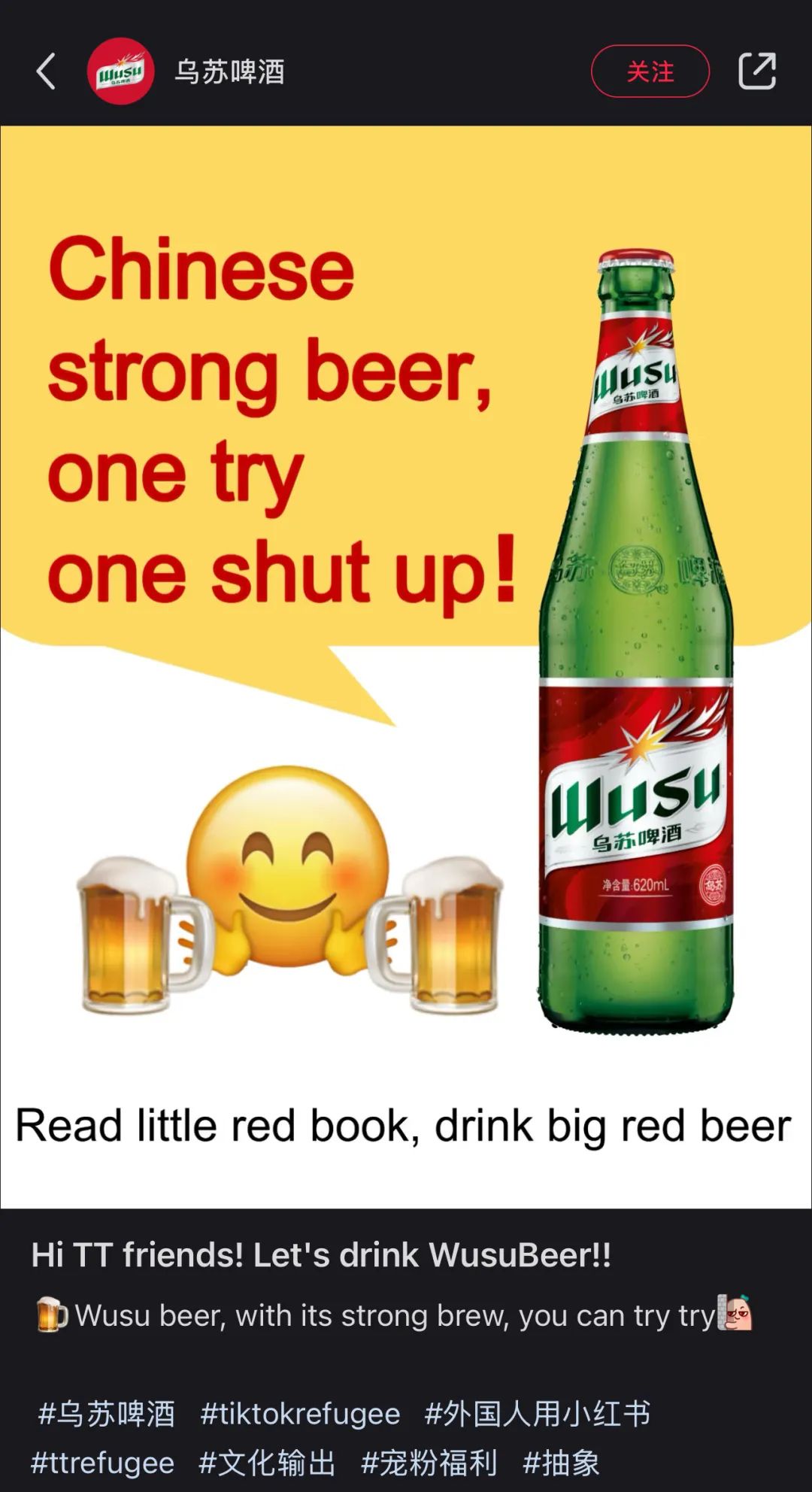Follow 乌苏啤酒 with the 关注 button
The height and width of the screenshot is (1492, 812).
650,72
